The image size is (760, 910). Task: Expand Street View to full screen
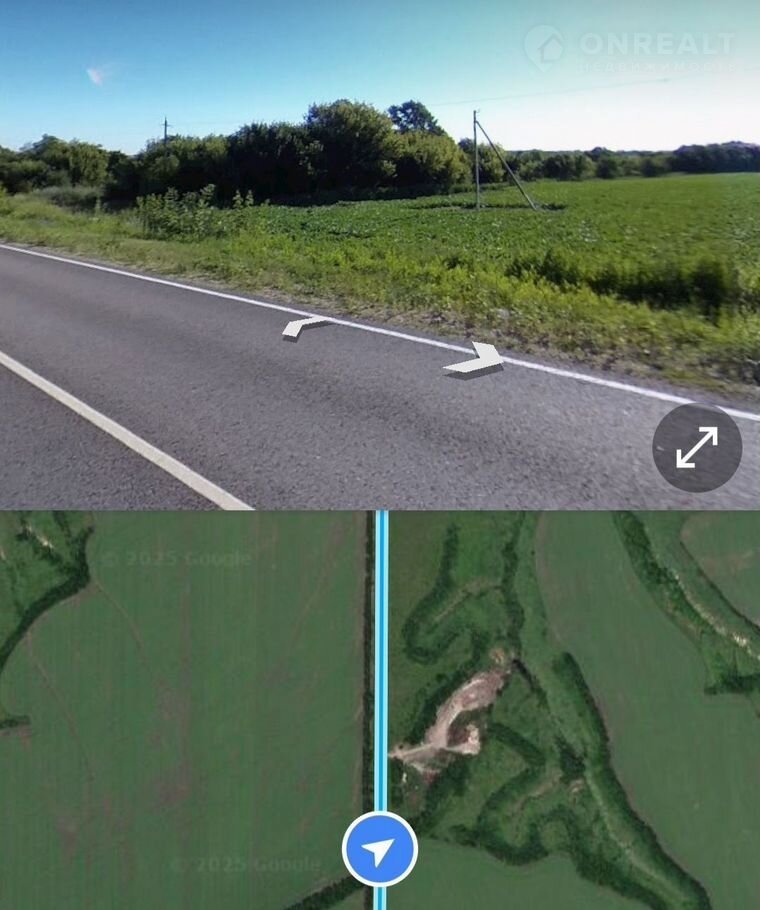(x=697, y=447)
